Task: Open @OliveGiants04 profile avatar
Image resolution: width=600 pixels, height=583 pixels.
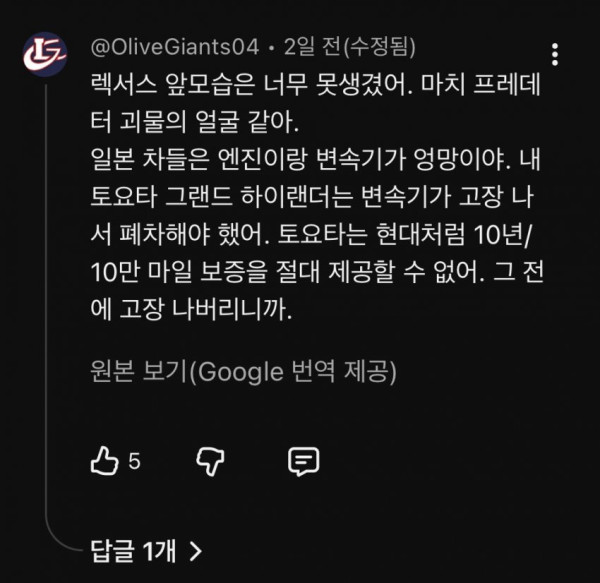Action: [x=45, y=54]
